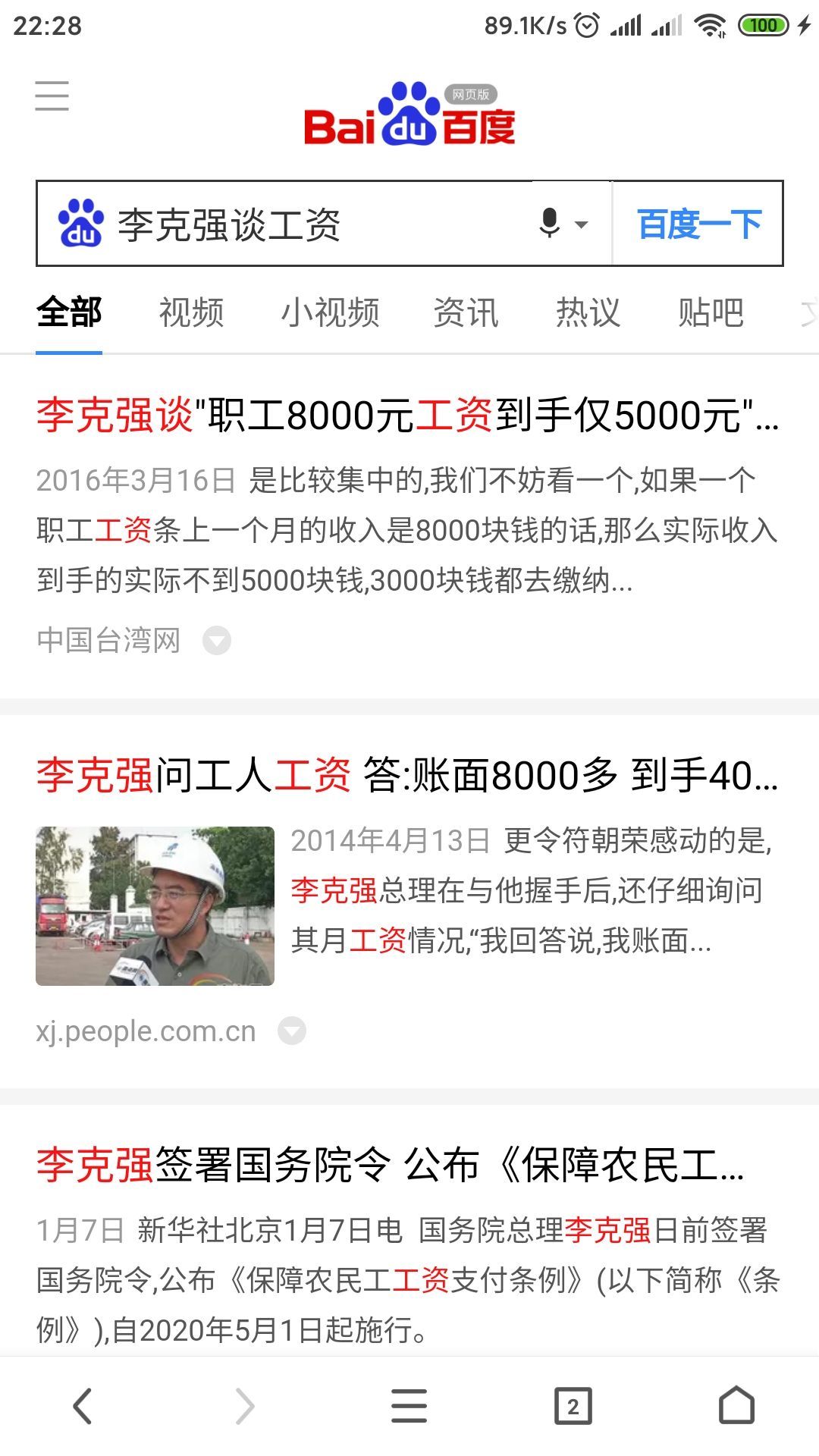Open the worker-in-helmet news thumbnail

coord(155,906)
